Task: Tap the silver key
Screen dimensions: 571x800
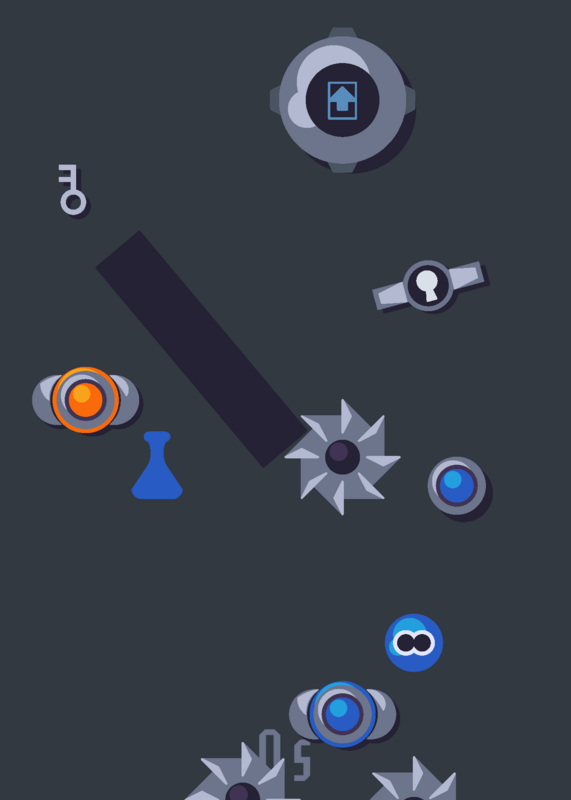Action: tap(72, 189)
